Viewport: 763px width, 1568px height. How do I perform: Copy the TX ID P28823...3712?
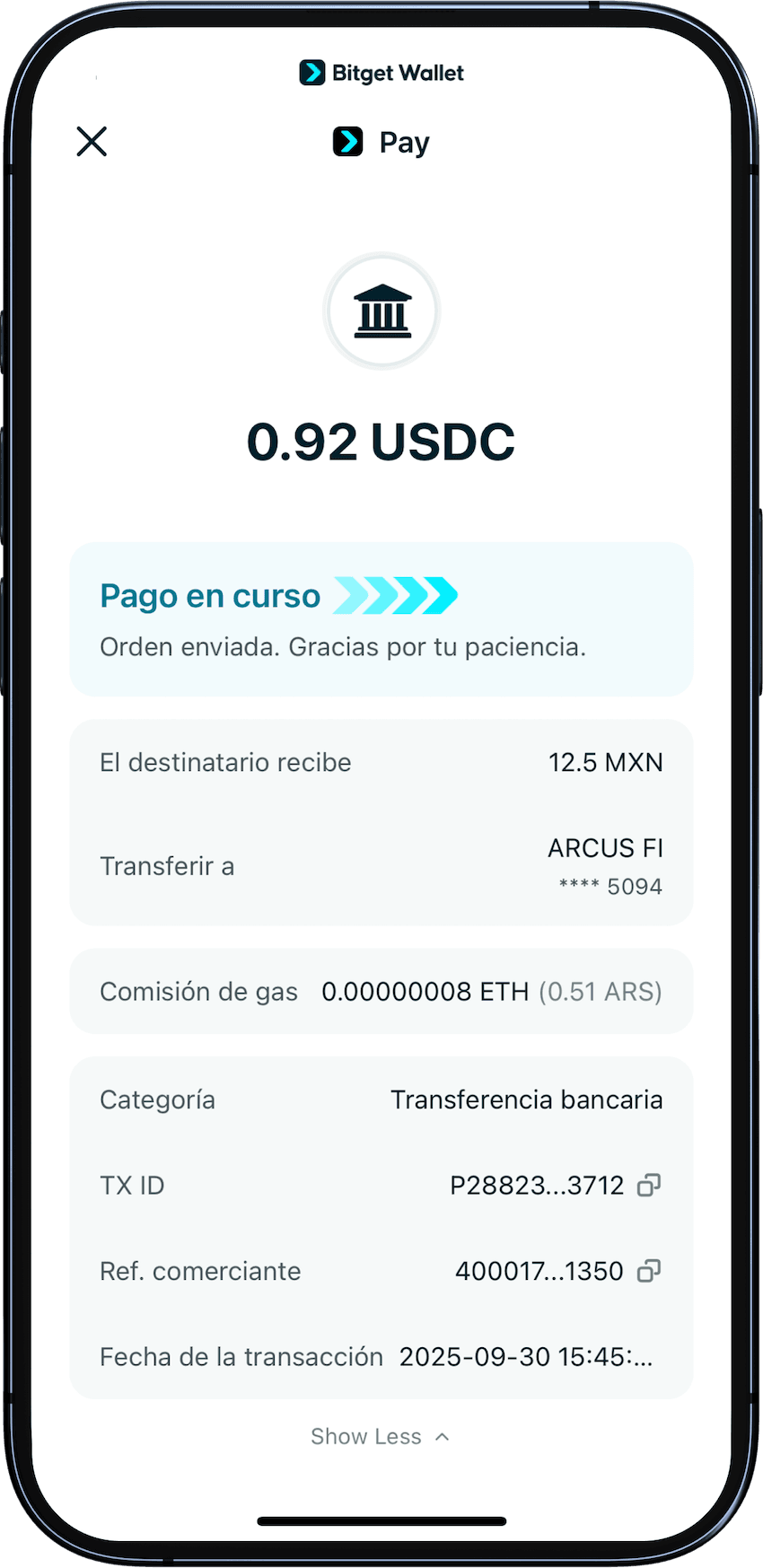(x=648, y=1185)
